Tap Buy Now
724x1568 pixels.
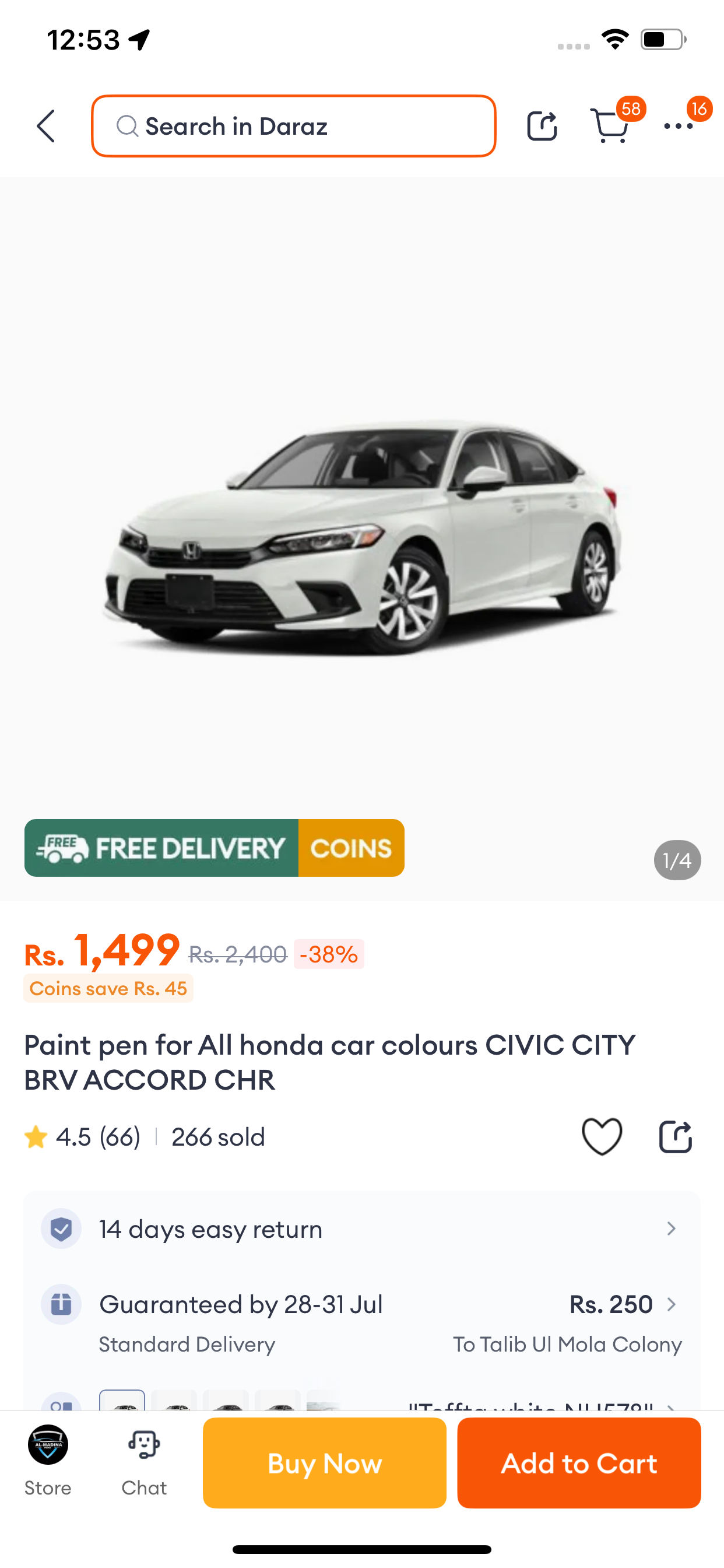pyautogui.click(x=324, y=1462)
